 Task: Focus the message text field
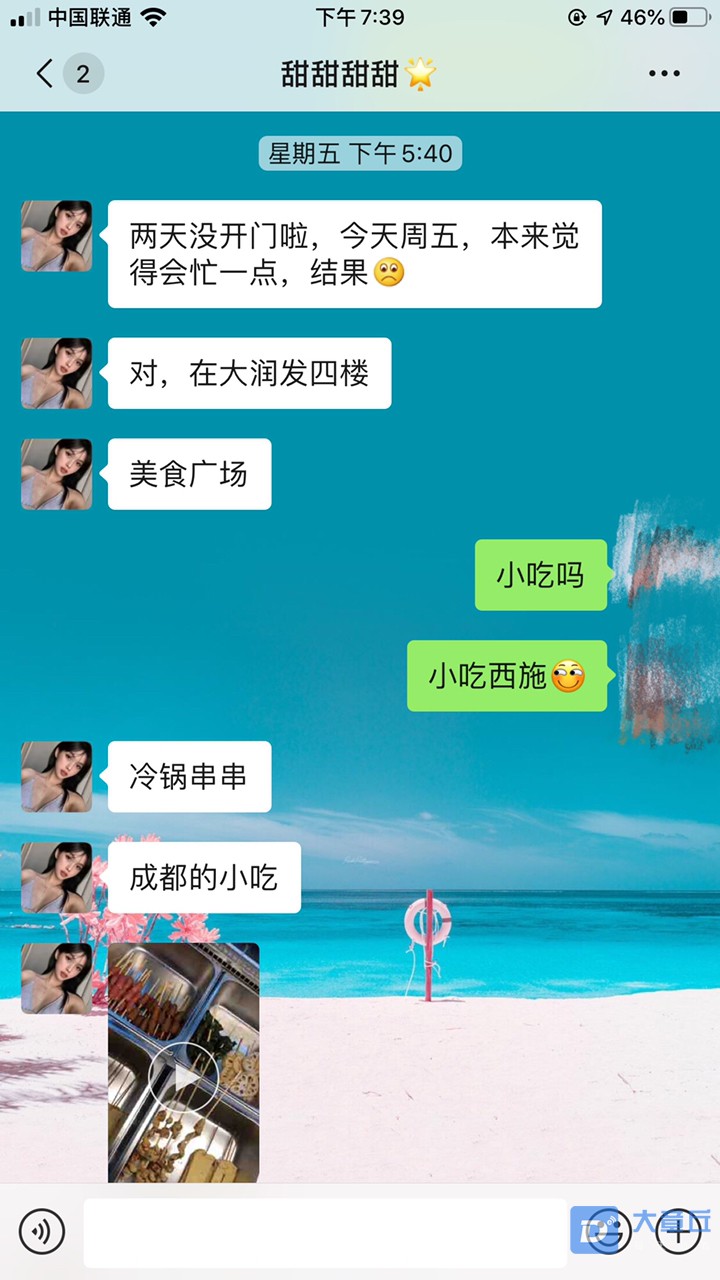click(324, 1232)
